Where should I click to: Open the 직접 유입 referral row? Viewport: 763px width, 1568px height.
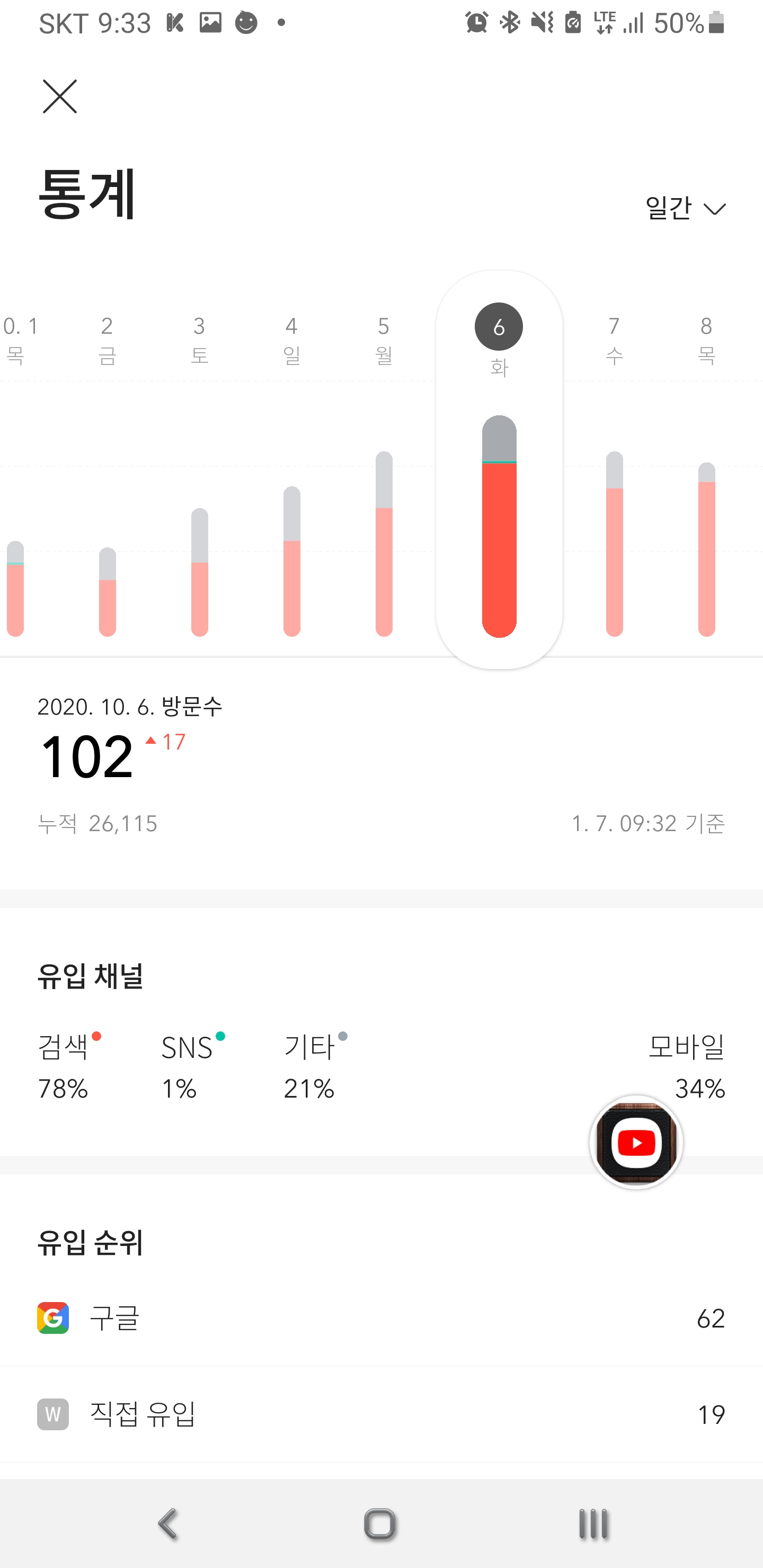(x=381, y=1413)
